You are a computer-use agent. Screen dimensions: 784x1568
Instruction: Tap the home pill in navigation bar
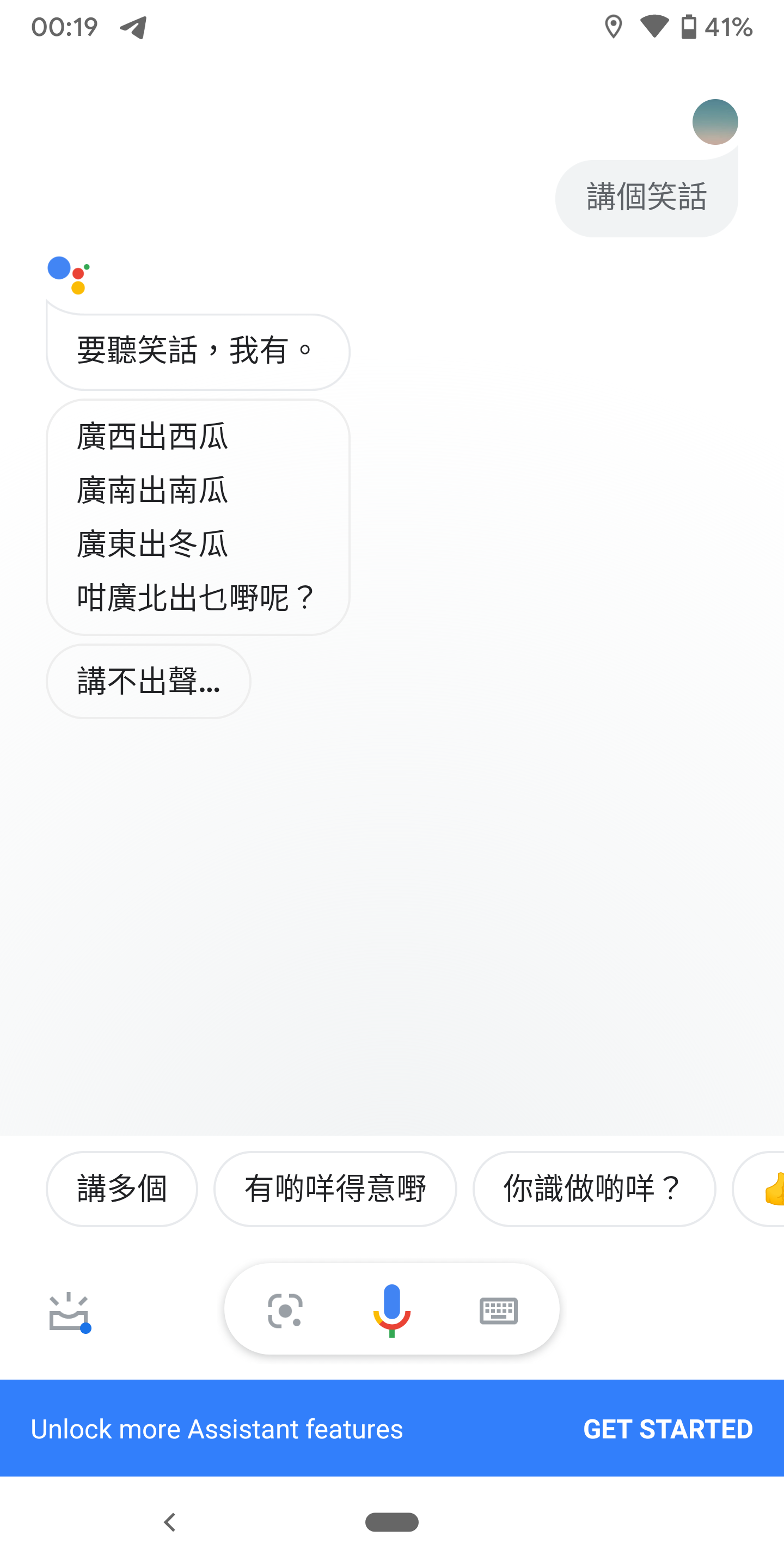tap(392, 1522)
